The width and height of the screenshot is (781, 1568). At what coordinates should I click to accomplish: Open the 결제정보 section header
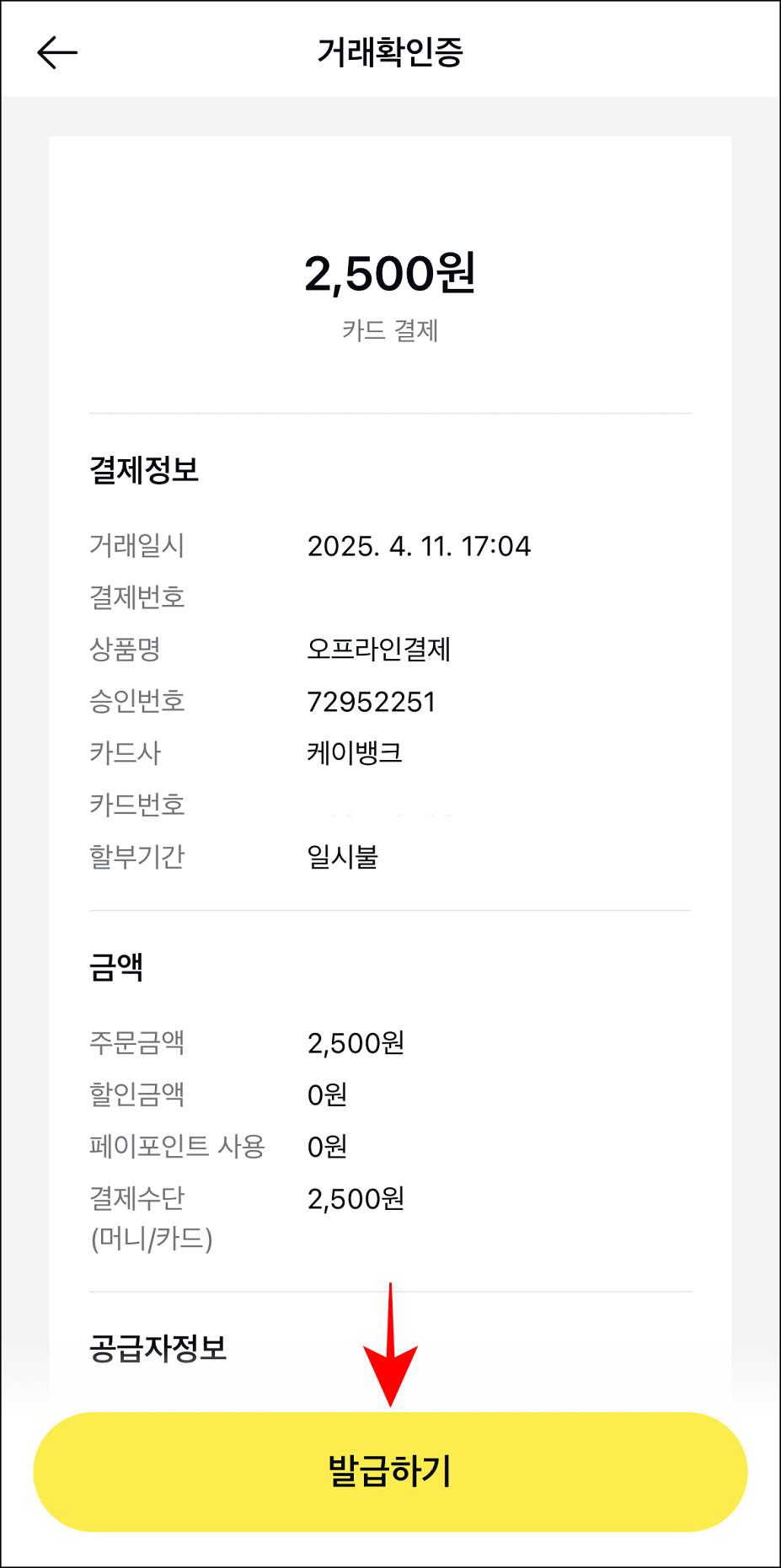pos(144,469)
